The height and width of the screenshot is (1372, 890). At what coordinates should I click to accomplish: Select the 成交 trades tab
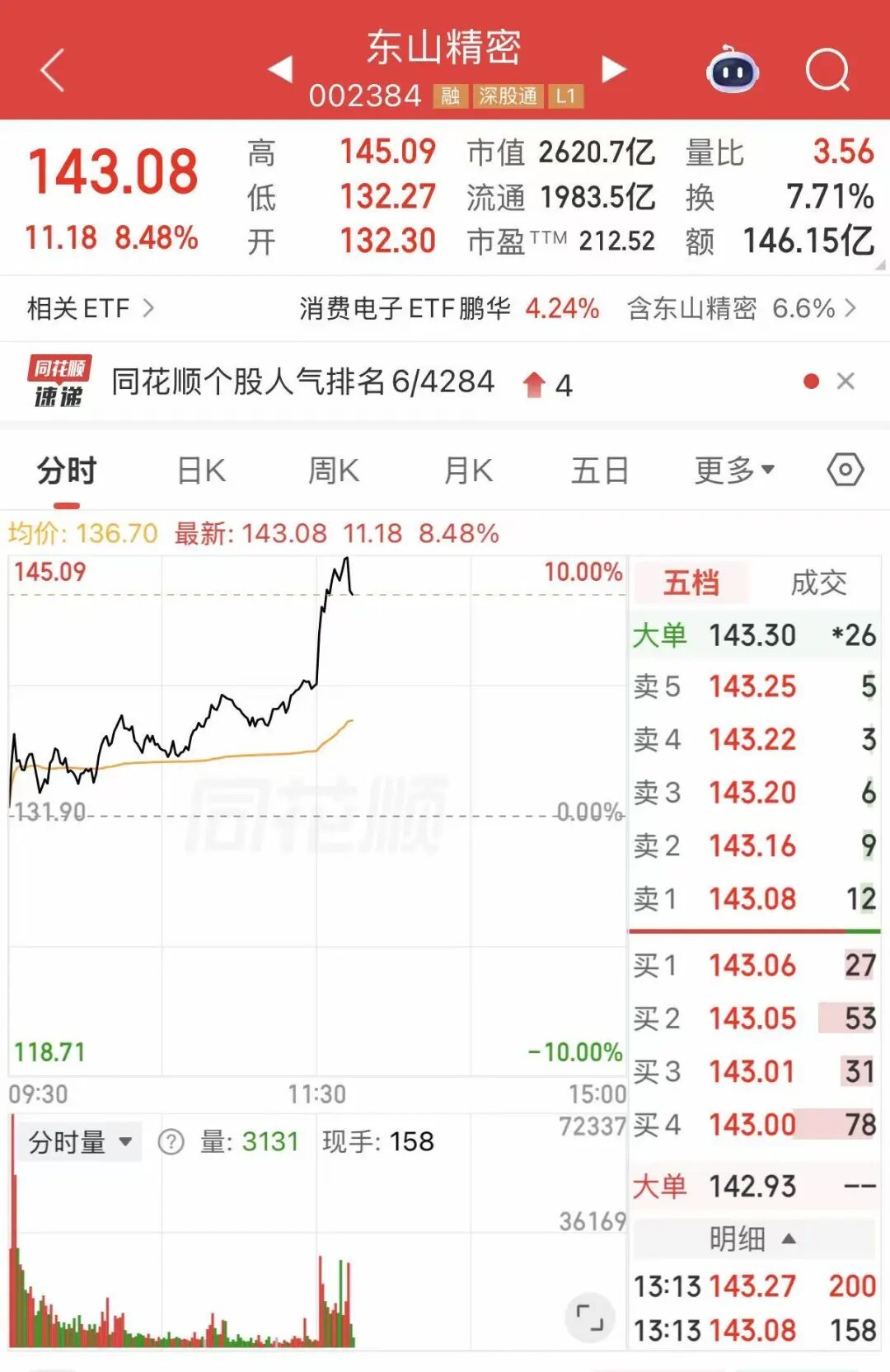pos(818,583)
